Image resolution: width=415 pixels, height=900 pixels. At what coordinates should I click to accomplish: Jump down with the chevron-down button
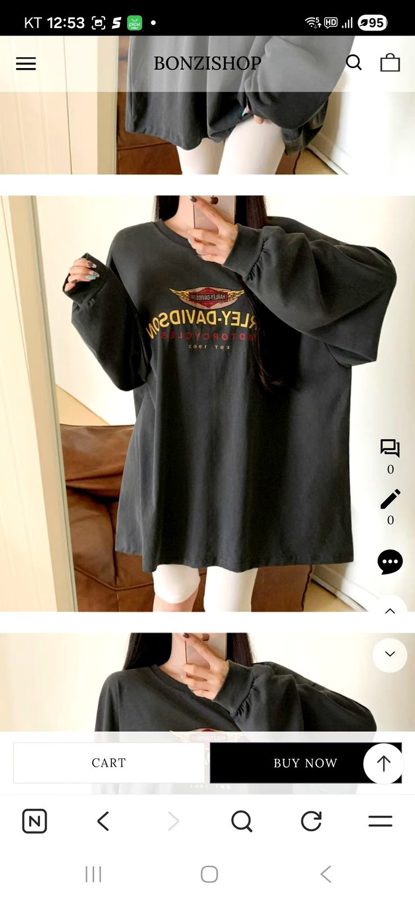[x=390, y=655]
